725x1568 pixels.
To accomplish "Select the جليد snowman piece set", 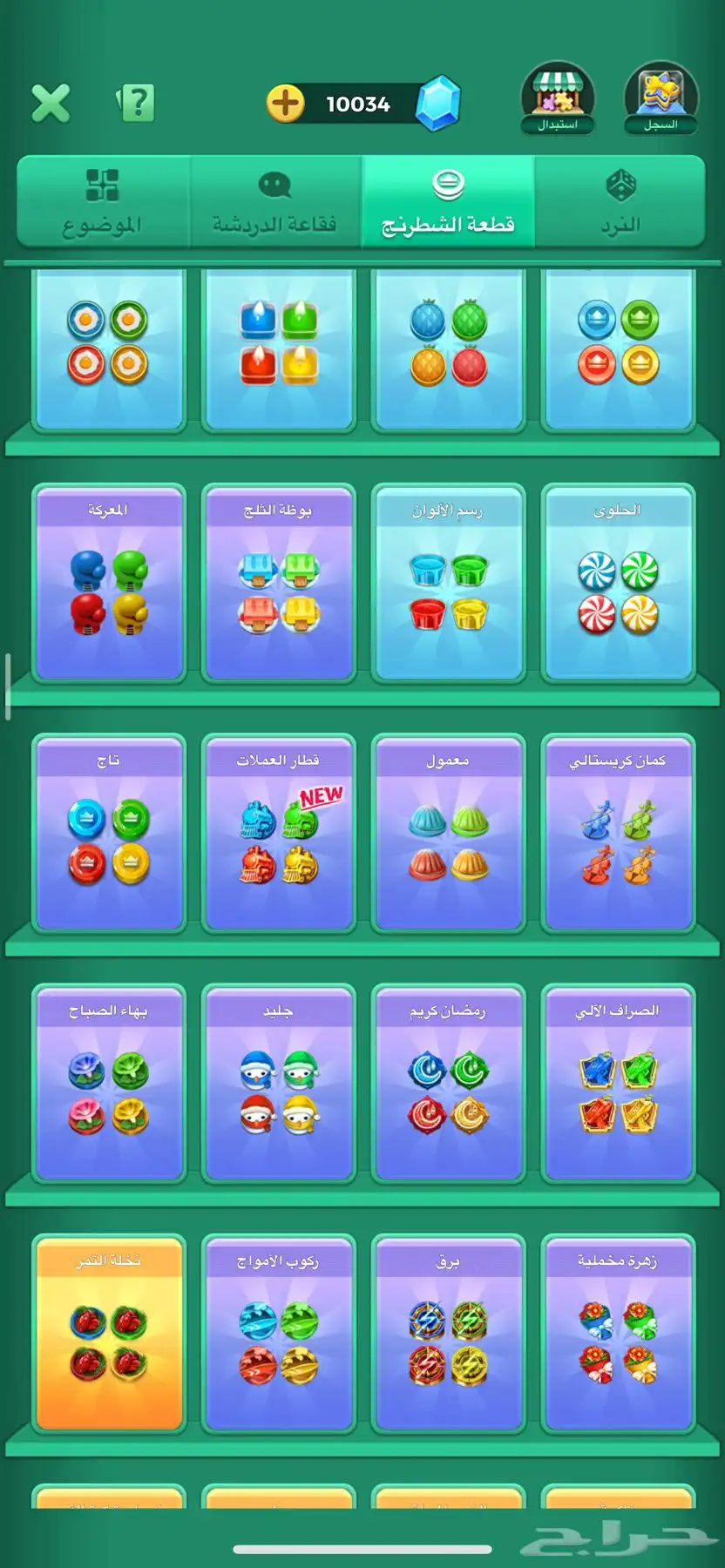I will [x=278, y=1085].
